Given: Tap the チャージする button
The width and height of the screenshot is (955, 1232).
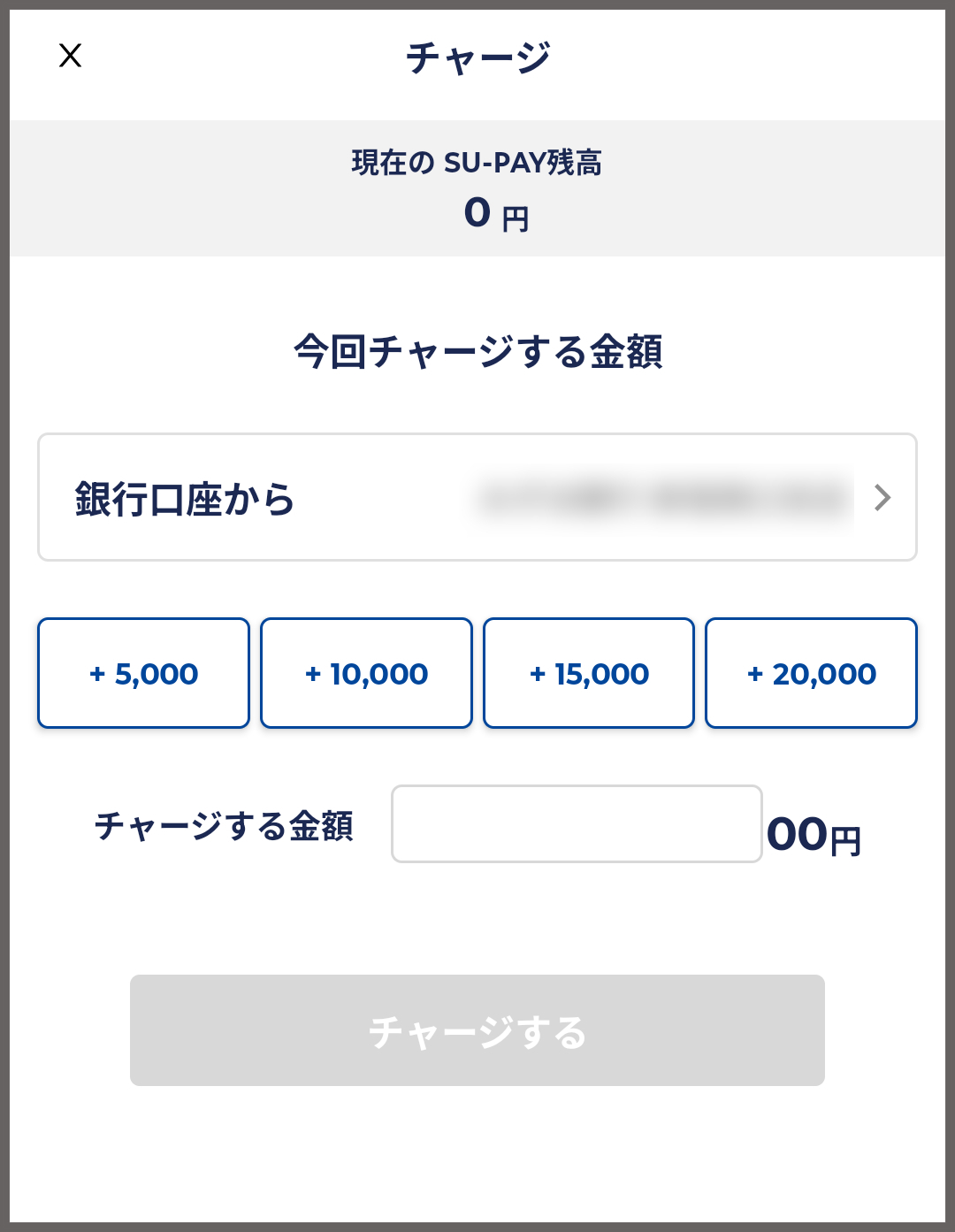Looking at the screenshot, I should tap(477, 1030).
